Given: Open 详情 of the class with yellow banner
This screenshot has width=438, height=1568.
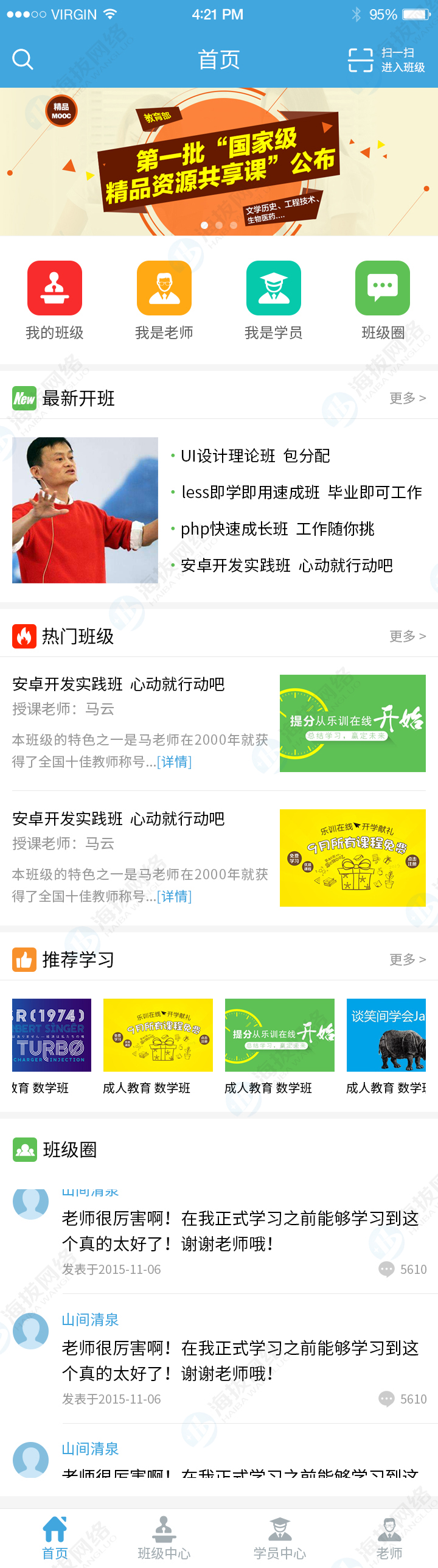Looking at the screenshot, I should 175,896.
